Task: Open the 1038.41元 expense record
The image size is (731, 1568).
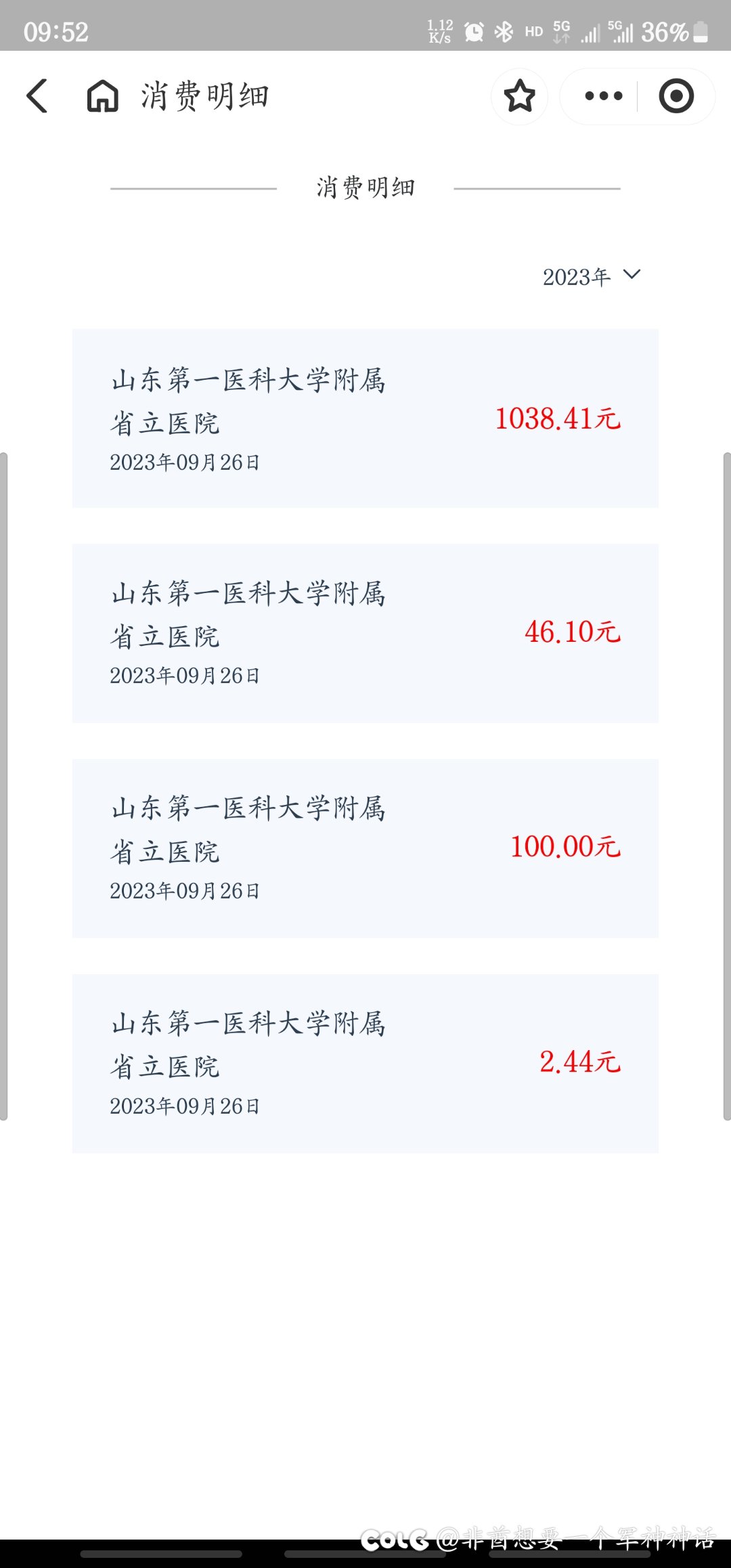Action: pyautogui.click(x=365, y=418)
